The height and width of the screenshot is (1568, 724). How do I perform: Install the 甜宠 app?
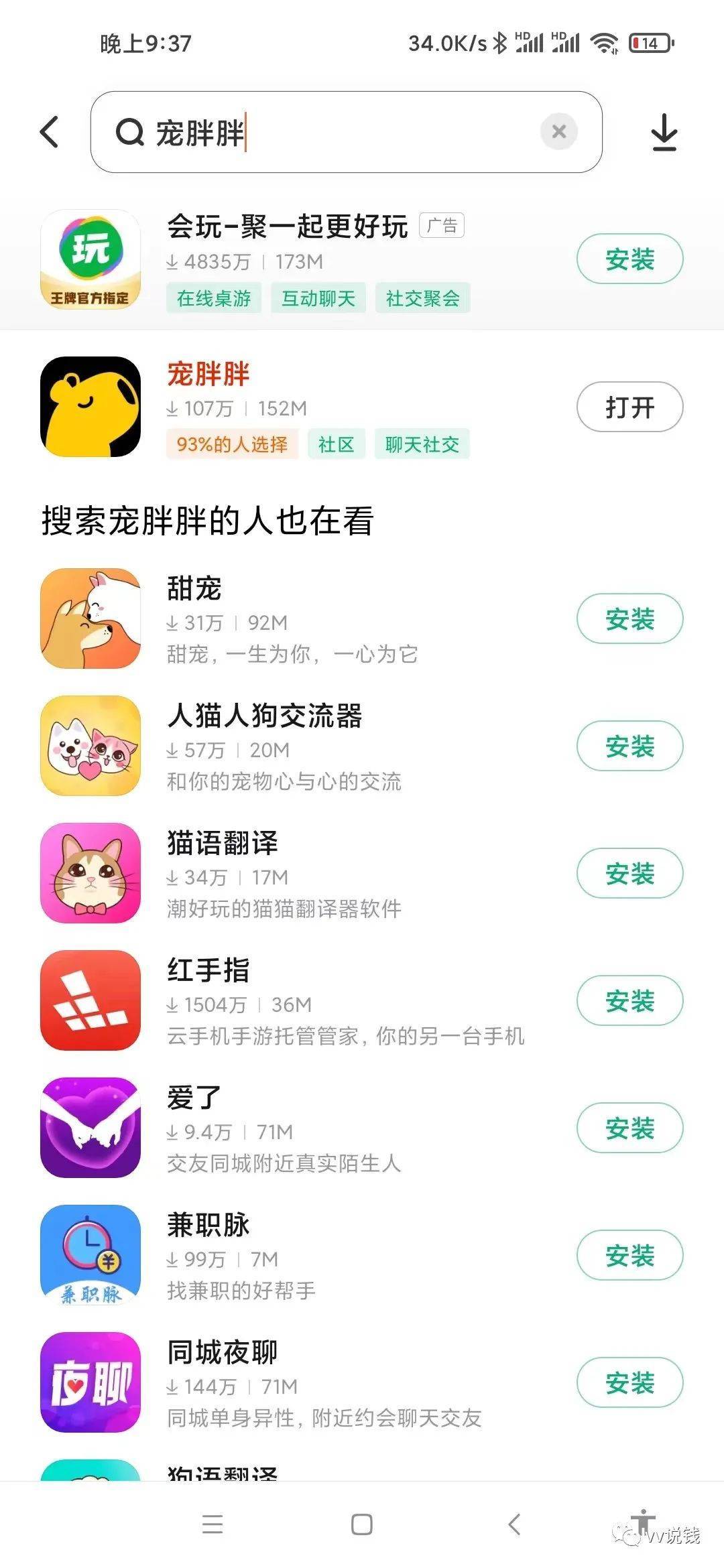[629, 619]
